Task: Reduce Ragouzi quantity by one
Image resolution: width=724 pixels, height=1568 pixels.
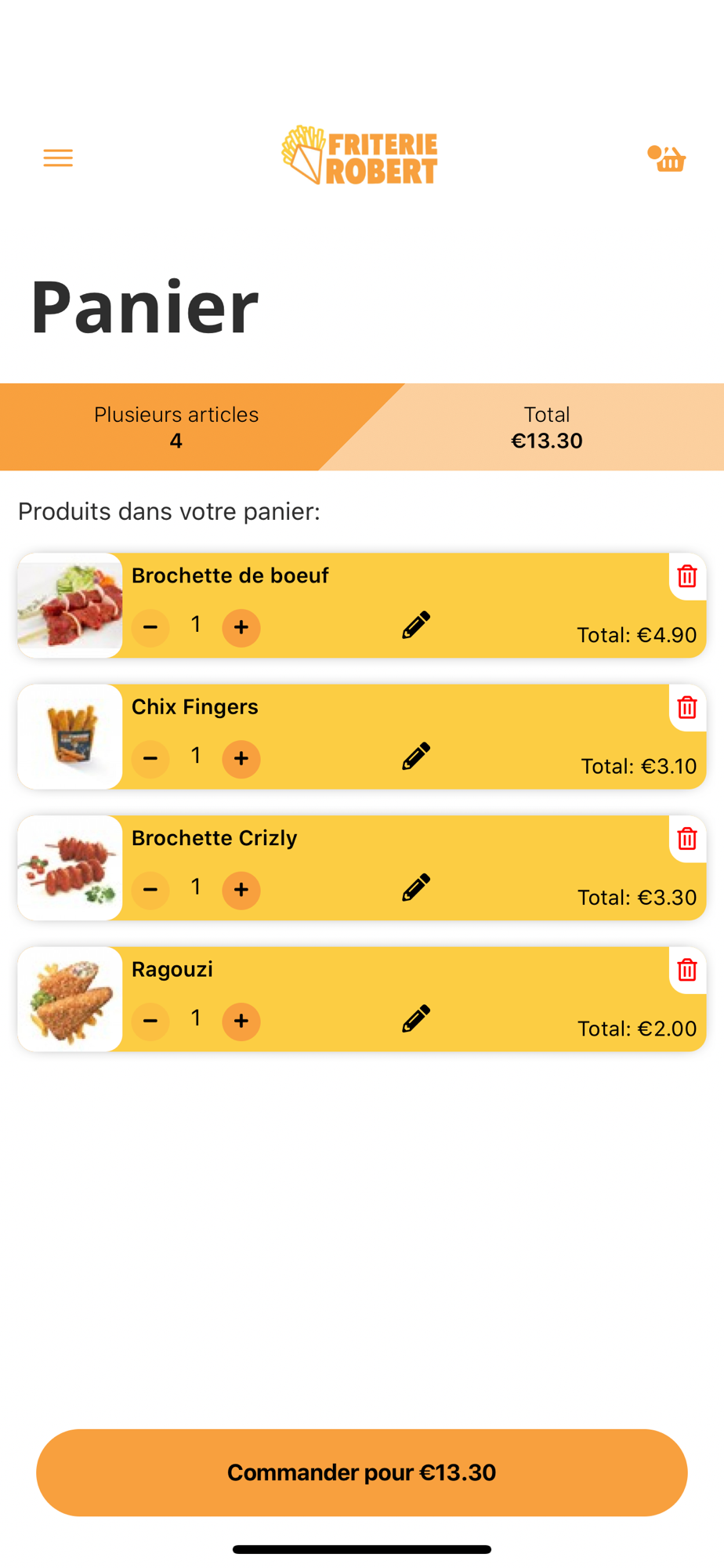Action: pyautogui.click(x=150, y=1021)
